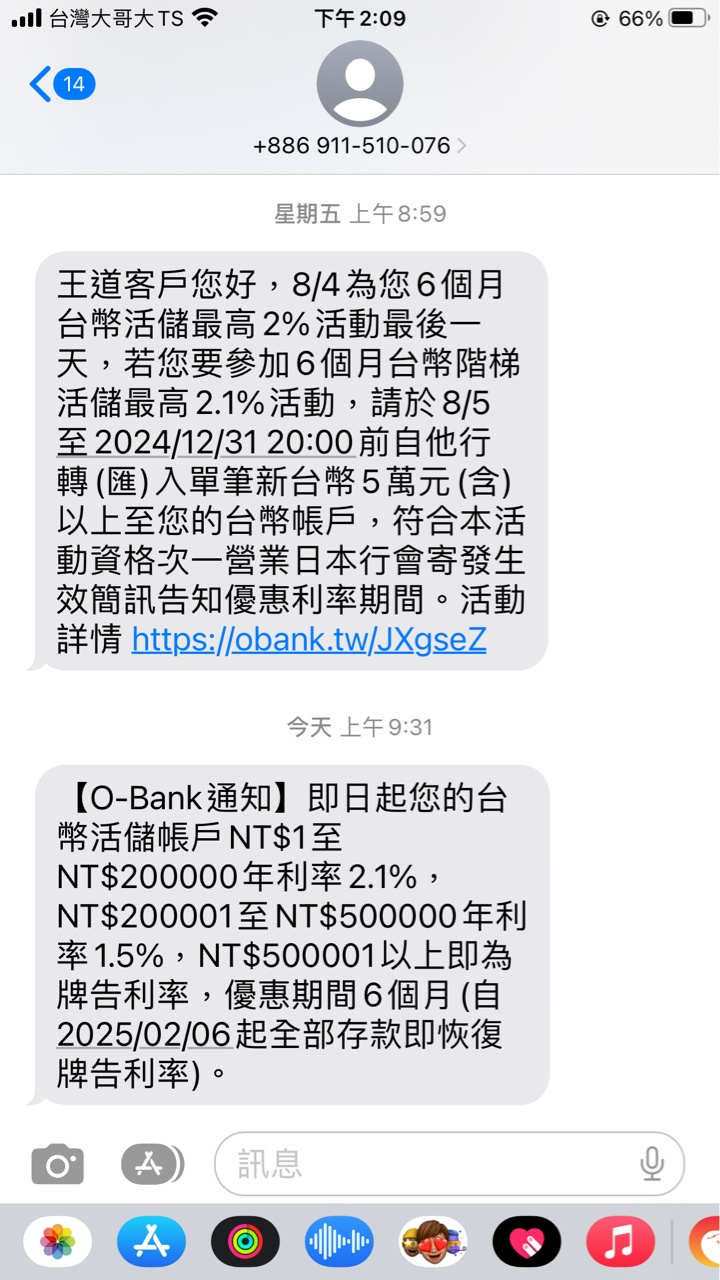
Task: Open the Digital Touch heart app
Action: pyautogui.click(x=527, y=1243)
